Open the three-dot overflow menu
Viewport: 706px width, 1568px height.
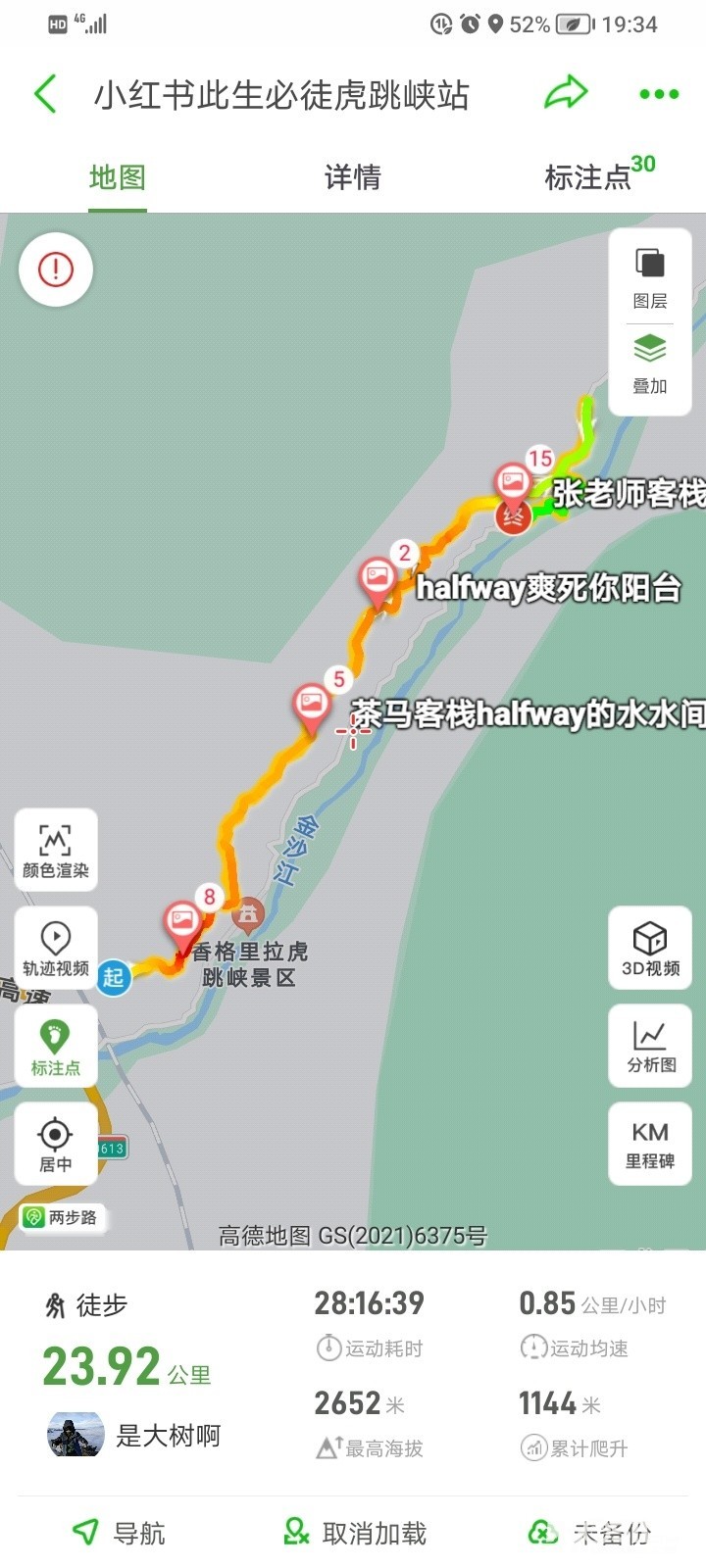(658, 94)
